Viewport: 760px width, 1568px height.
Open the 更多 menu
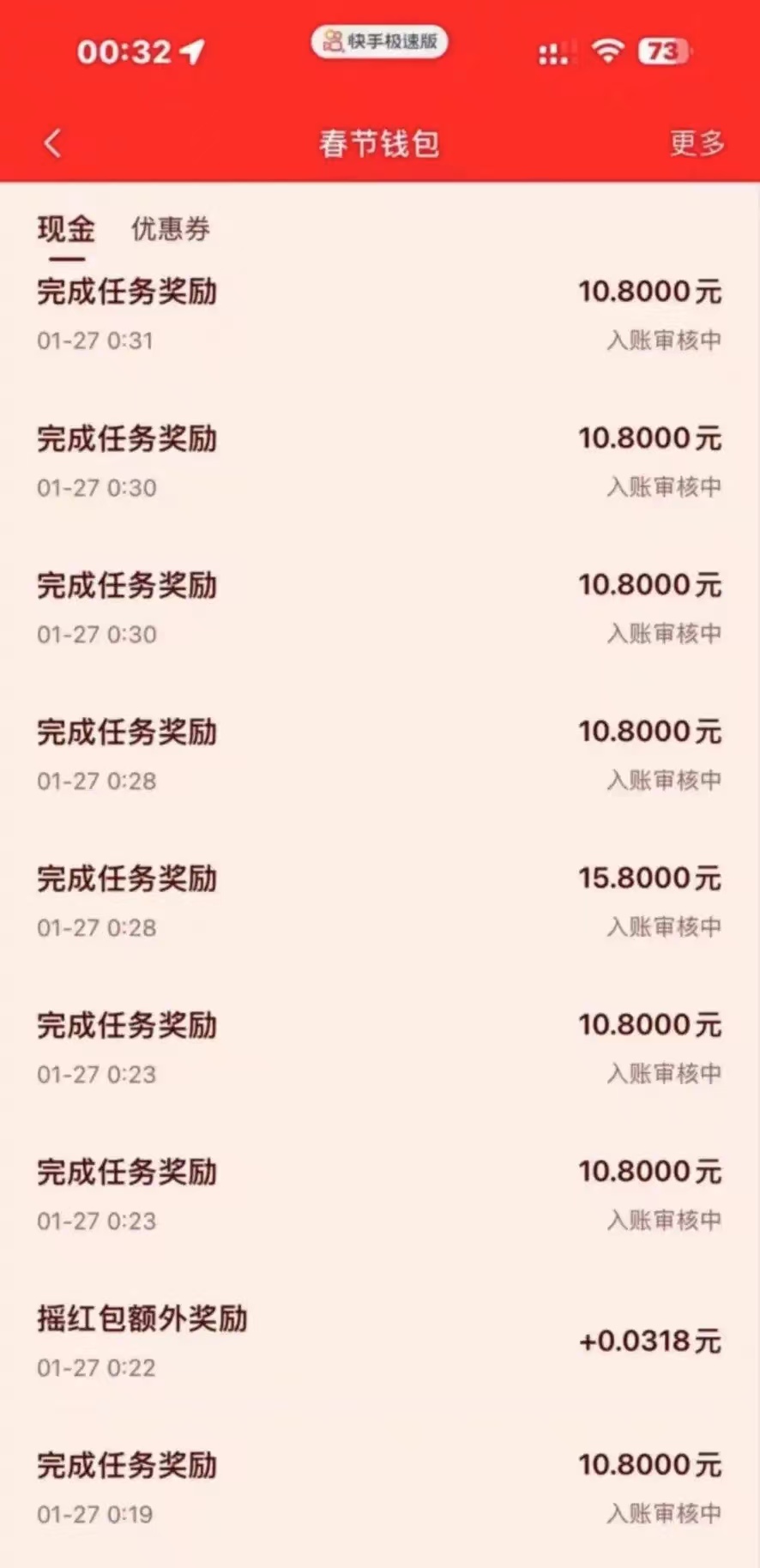(x=696, y=143)
